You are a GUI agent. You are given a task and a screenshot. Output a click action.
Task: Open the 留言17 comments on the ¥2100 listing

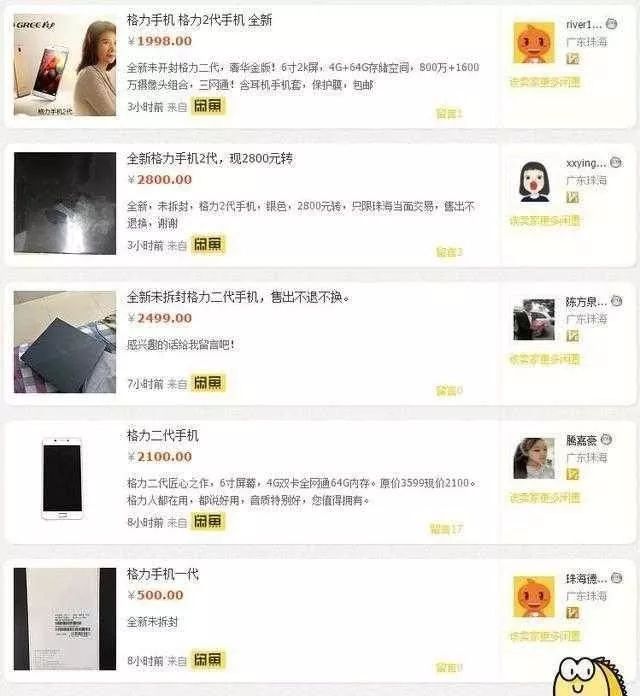446,529
